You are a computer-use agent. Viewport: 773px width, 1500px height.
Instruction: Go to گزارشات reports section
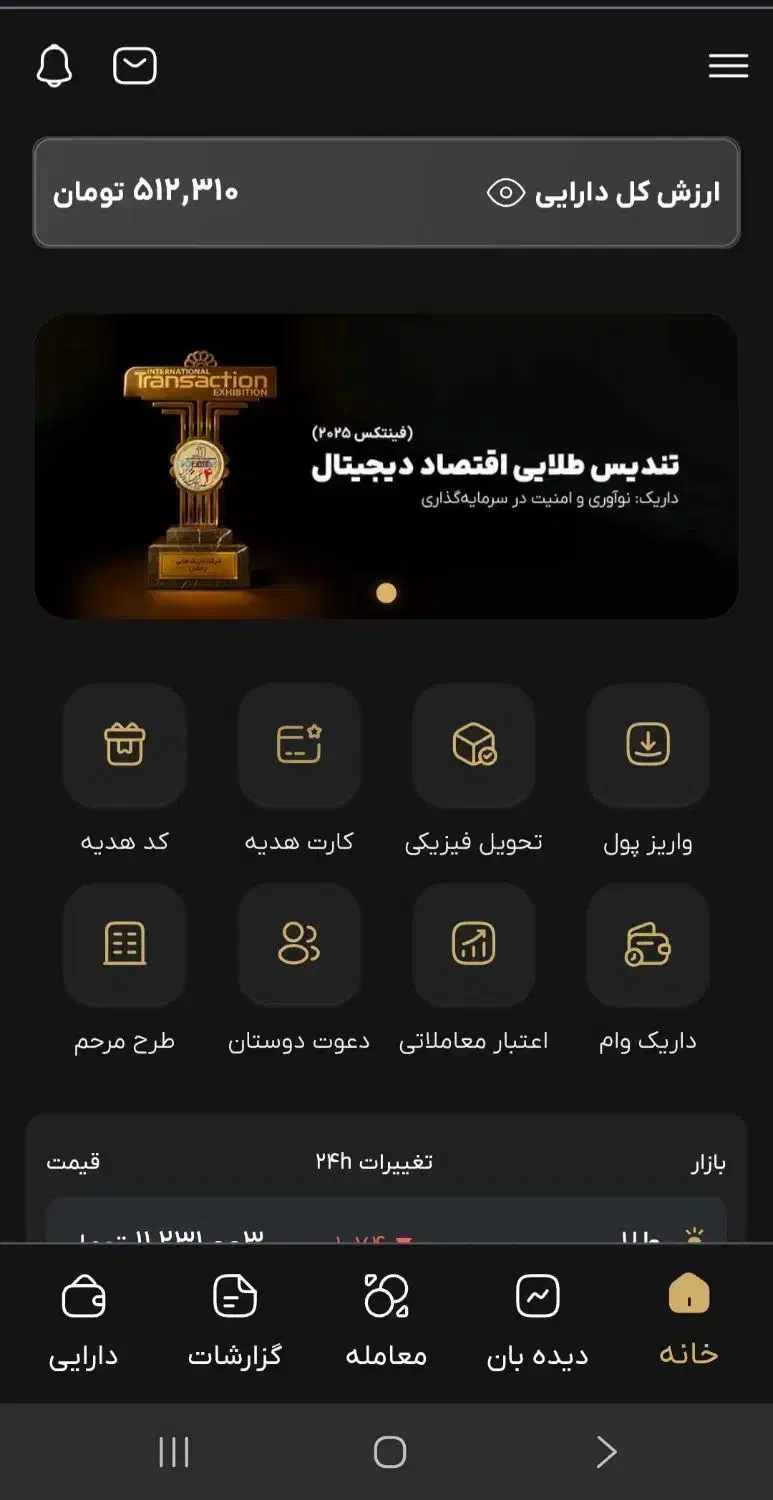[232, 1320]
